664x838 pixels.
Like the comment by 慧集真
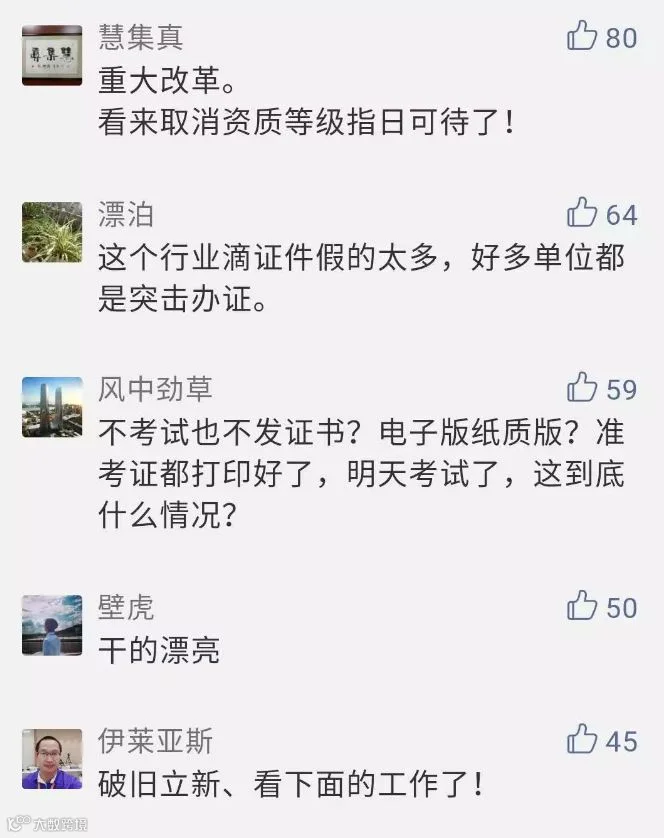tap(582, 36)
